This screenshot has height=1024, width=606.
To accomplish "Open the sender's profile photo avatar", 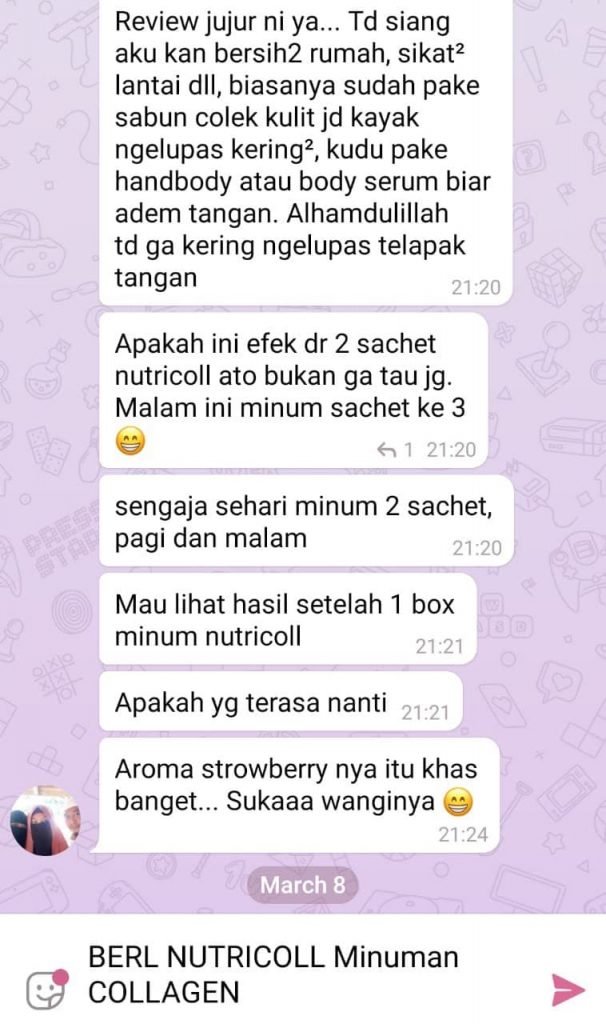I will click(45, 820).
